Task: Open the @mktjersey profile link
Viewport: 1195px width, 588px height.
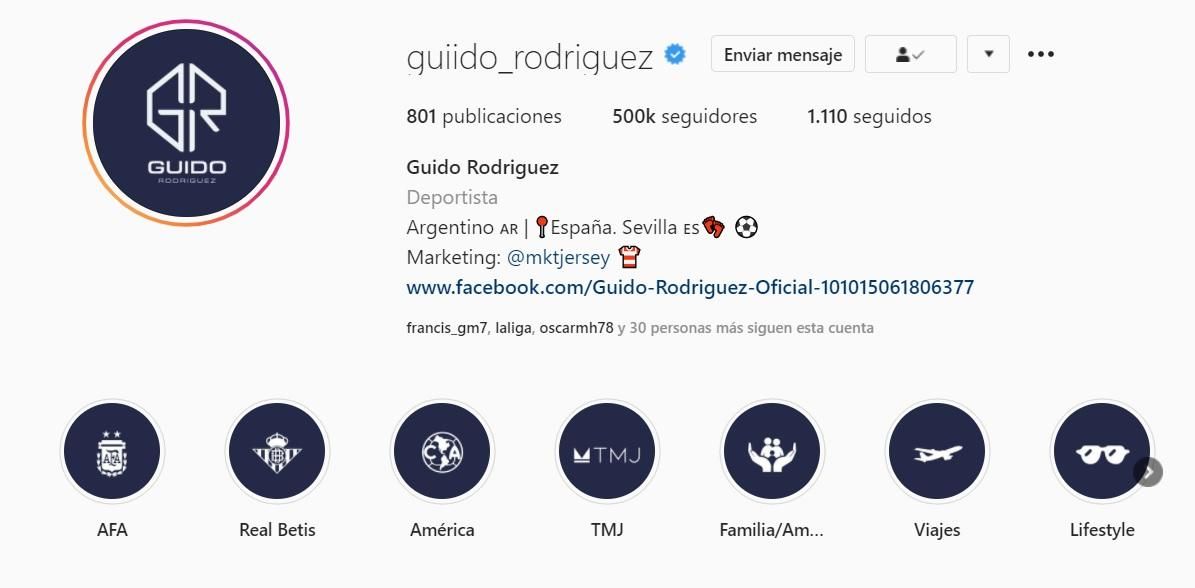Action: 558,257
